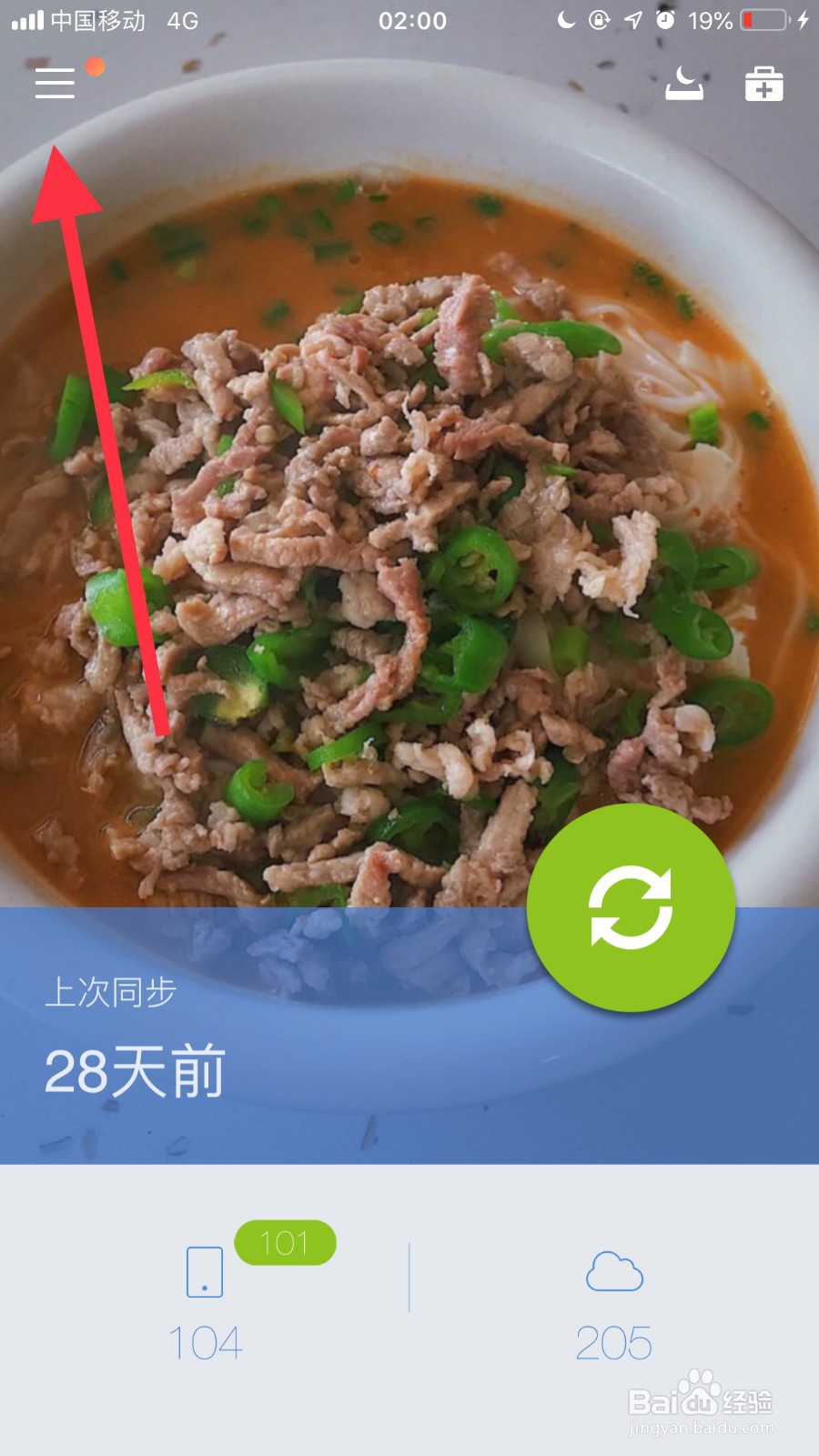The width and height of the screenshot is (819, 1456).
Task: Open the hamburger menu with notification dot
Action: (55, 82)
